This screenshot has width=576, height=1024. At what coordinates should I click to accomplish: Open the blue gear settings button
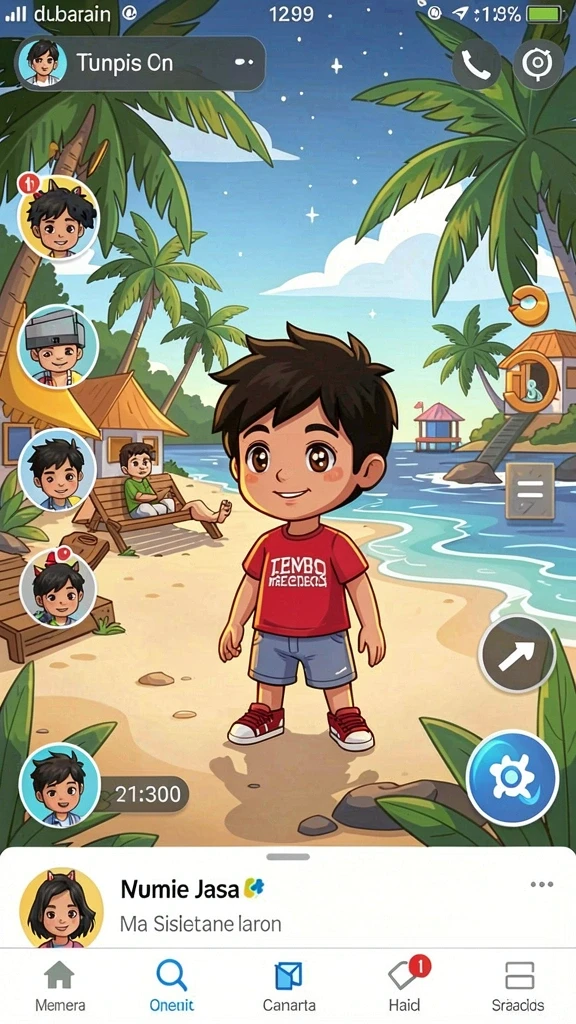(512, 778)
